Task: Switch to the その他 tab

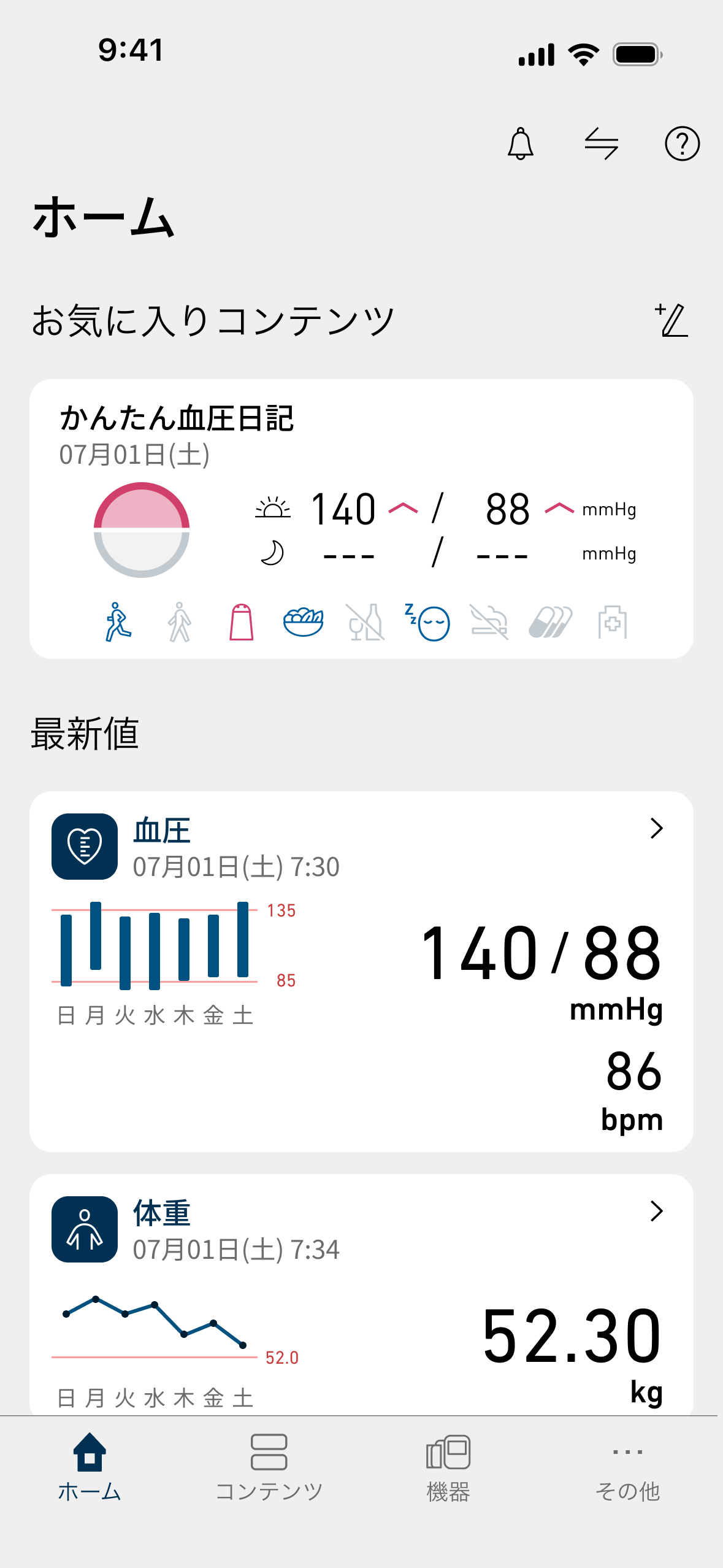Action: pos(627,1467)
